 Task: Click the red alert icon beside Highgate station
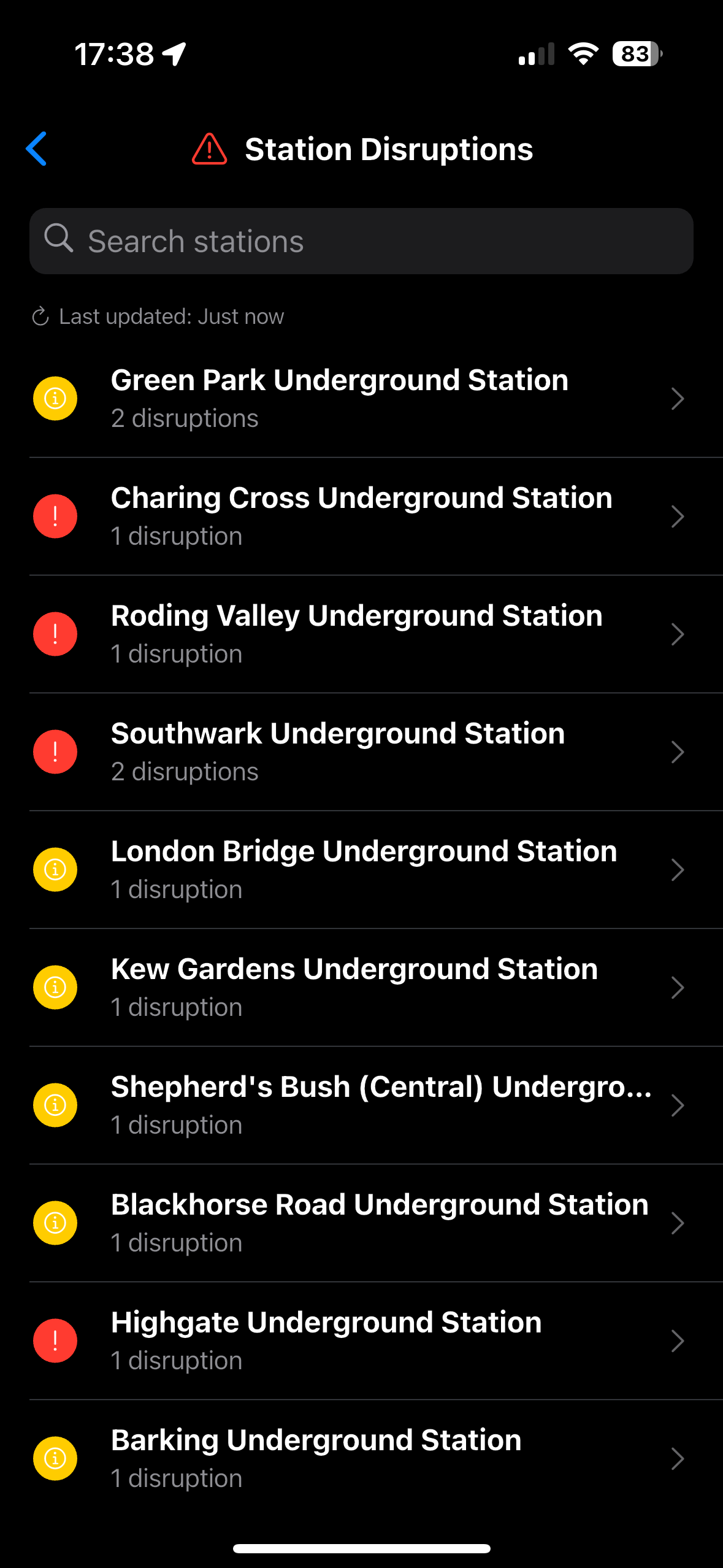[55, 1340]
